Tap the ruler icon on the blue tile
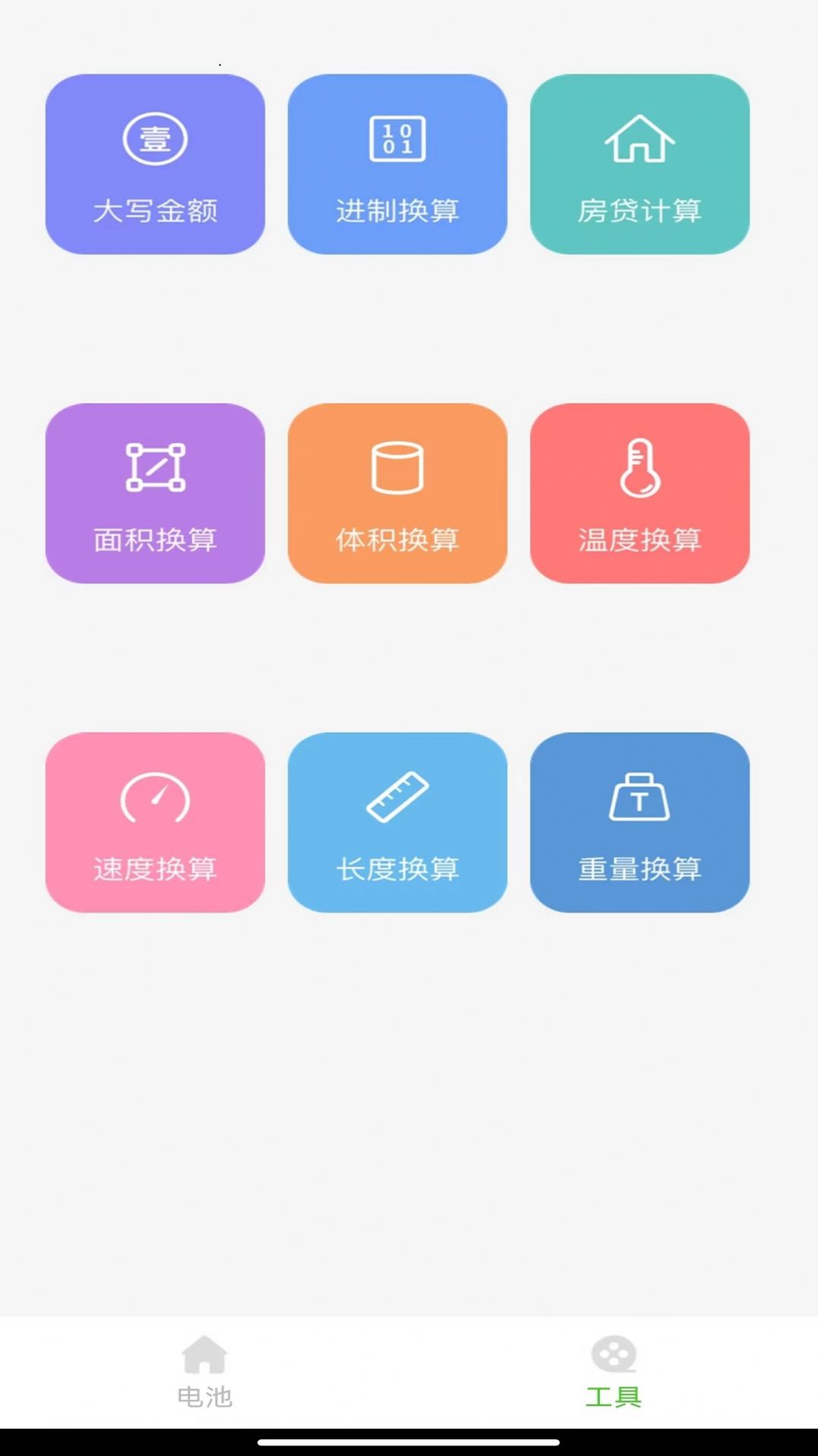 (398, 798)
